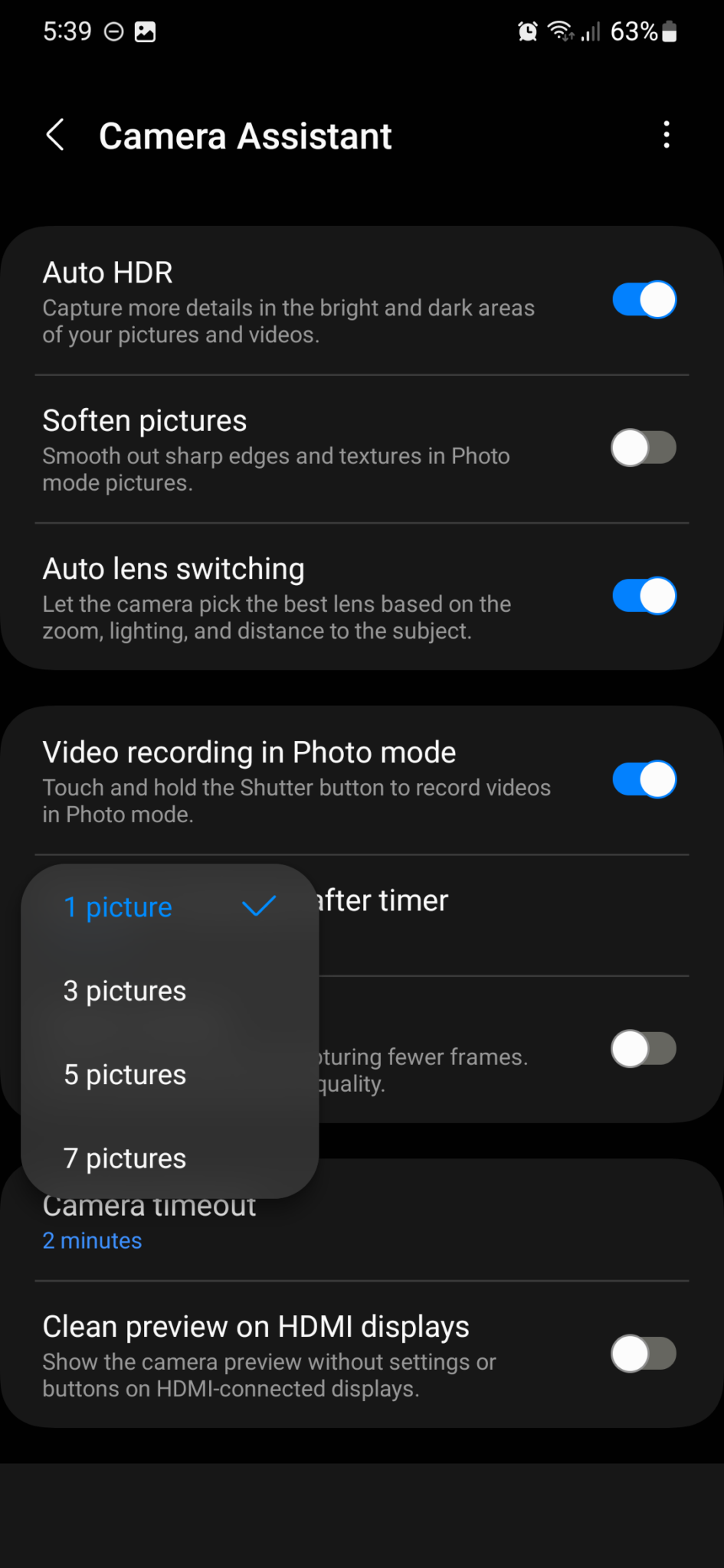The width and height of the screenshot is (724, 1568).
Task: Tap the alarm clock status bar icon
Action: coord(527,31)
